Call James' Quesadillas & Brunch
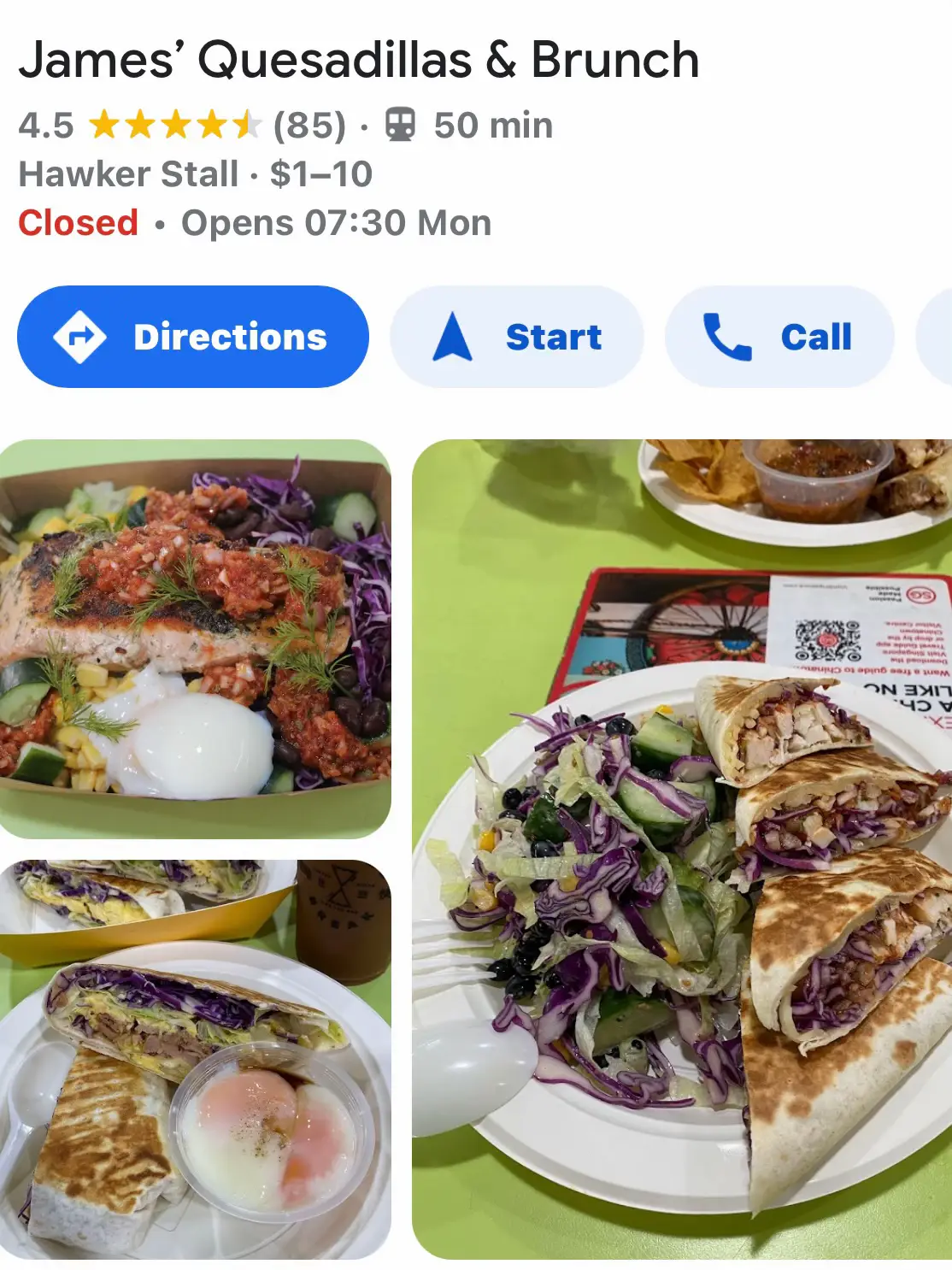The height and width of the screenshot is (1270, 952). tap(779, 337)
